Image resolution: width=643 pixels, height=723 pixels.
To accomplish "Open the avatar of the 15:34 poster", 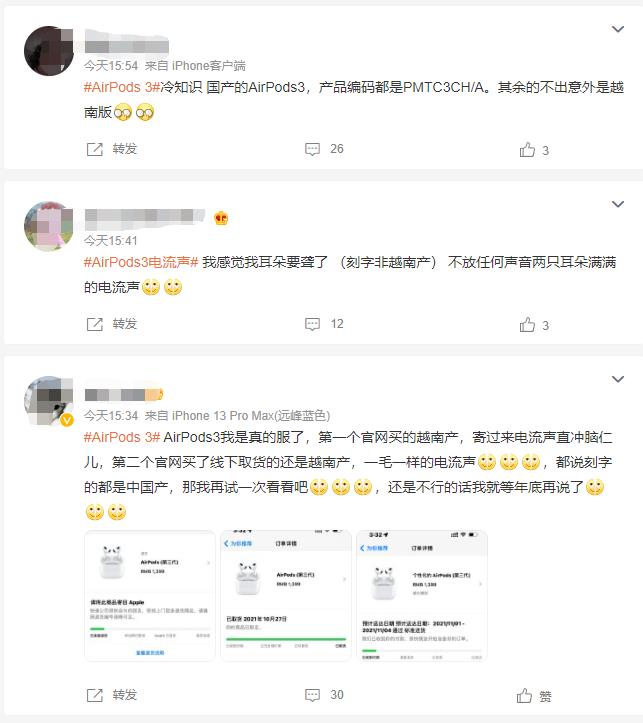I will coord(48,401).
